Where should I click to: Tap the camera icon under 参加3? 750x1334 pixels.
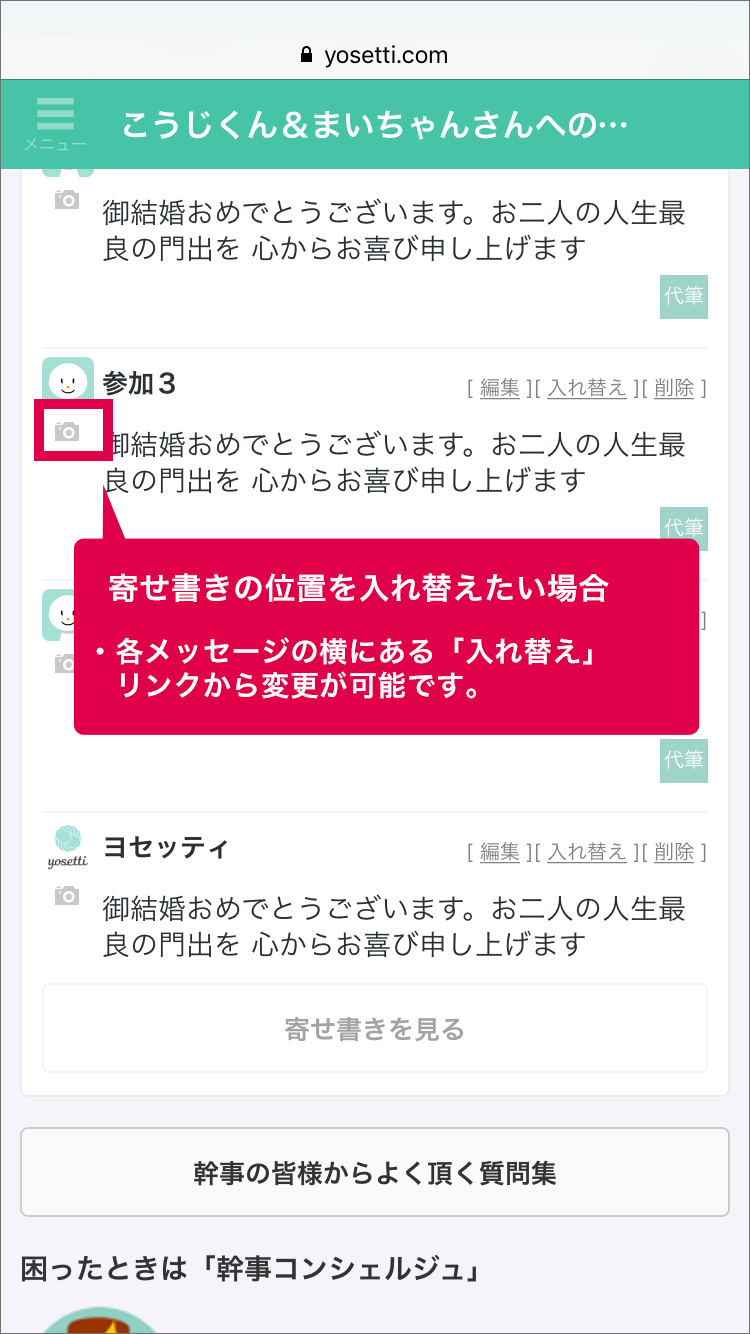pyautogui.click(x=67, y=432)
